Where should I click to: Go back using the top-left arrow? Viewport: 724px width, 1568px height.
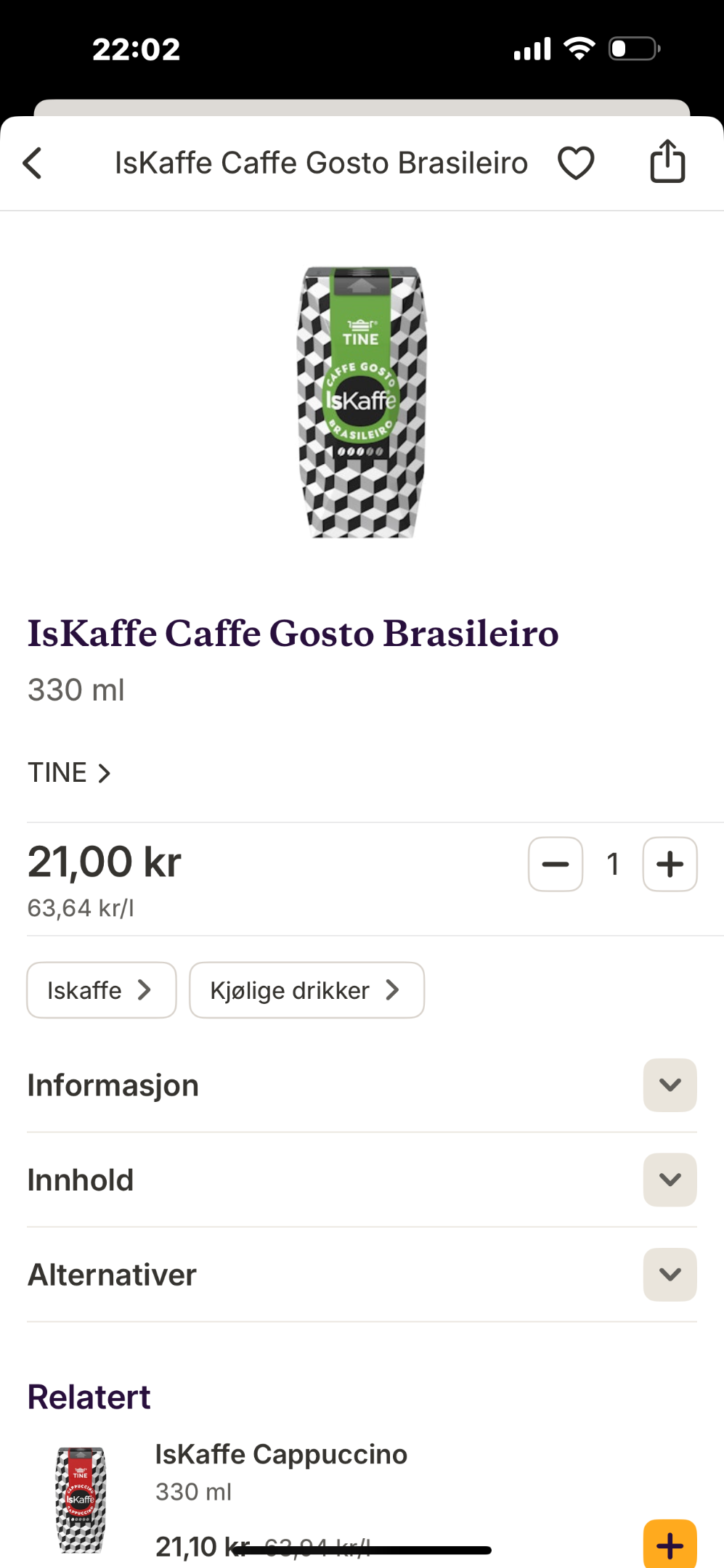point(33,163)
